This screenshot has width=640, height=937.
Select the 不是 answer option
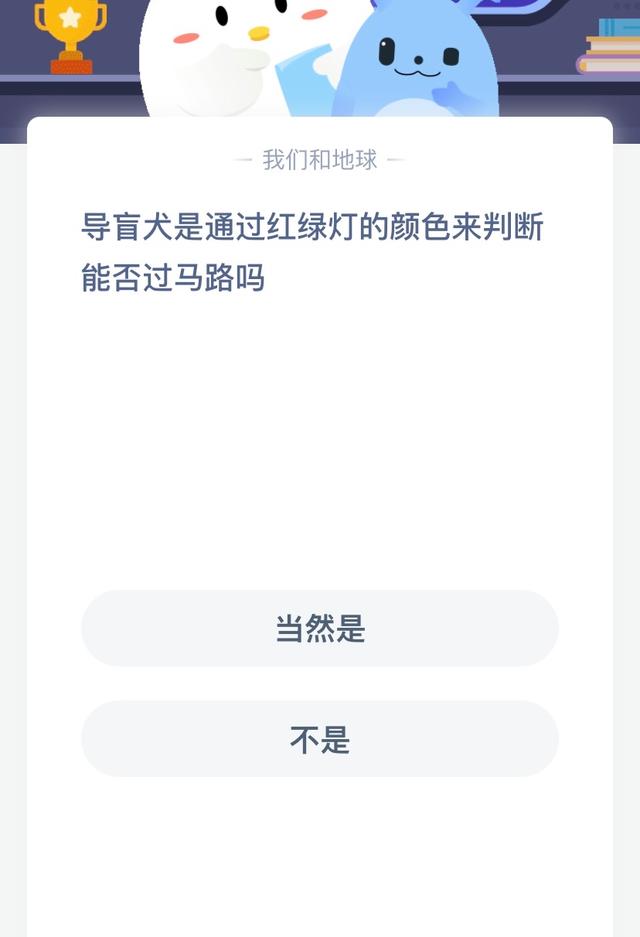[320, 739]
